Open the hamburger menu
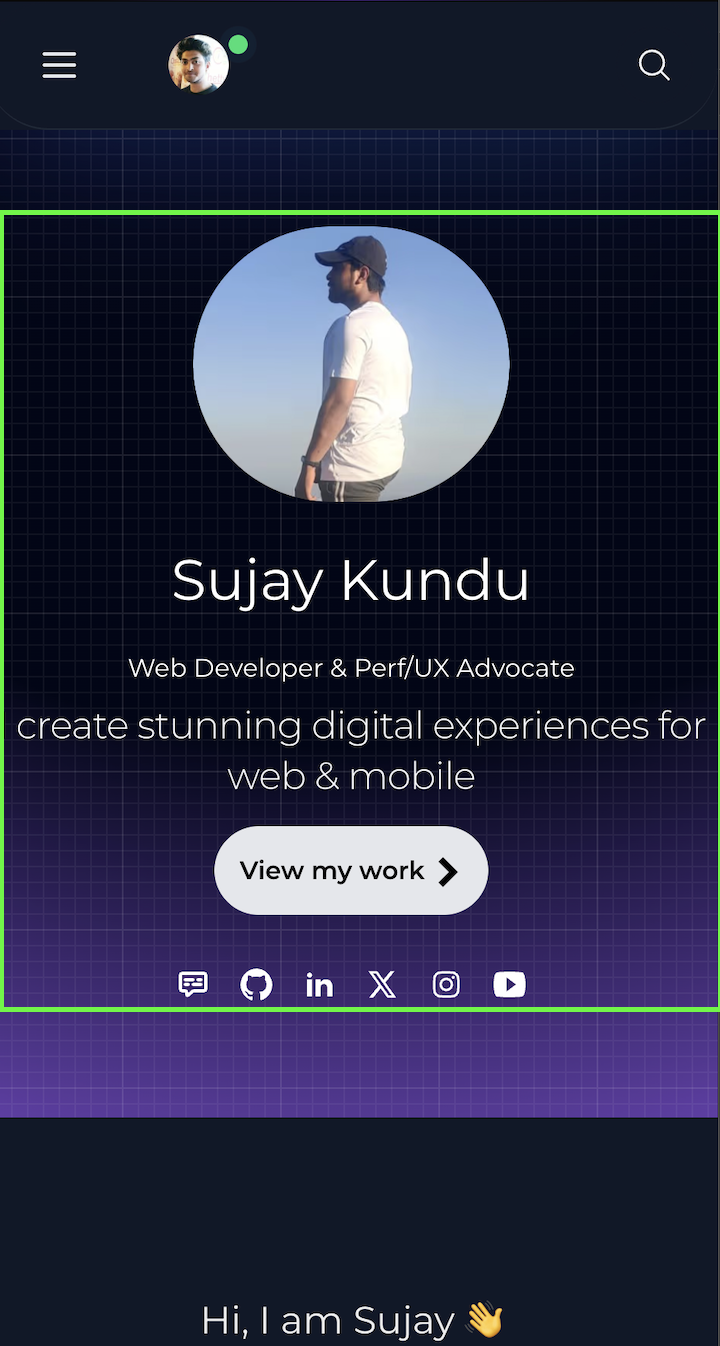The image size is (720, 1346). coord(59,65)
